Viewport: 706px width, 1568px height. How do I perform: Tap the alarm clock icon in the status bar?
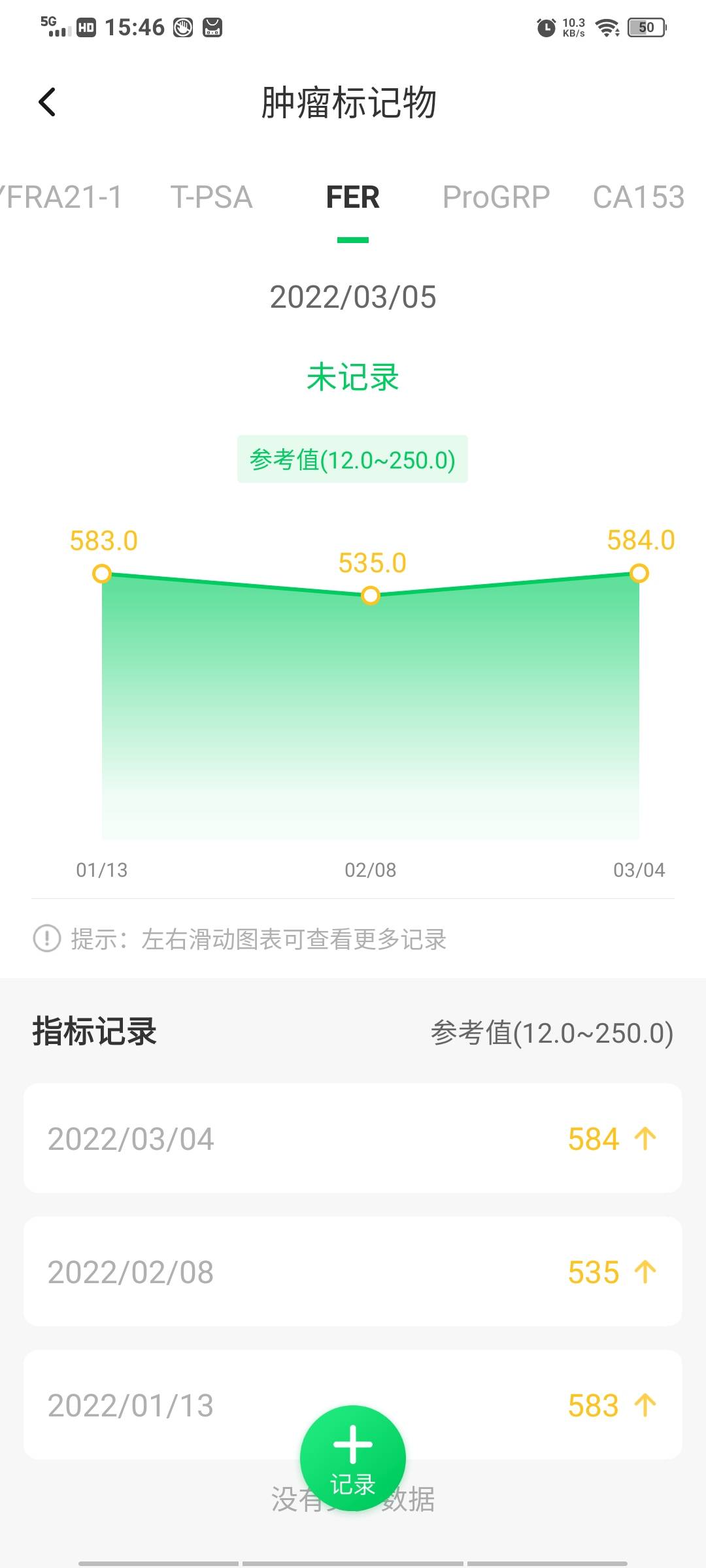(x=547, y=27)
